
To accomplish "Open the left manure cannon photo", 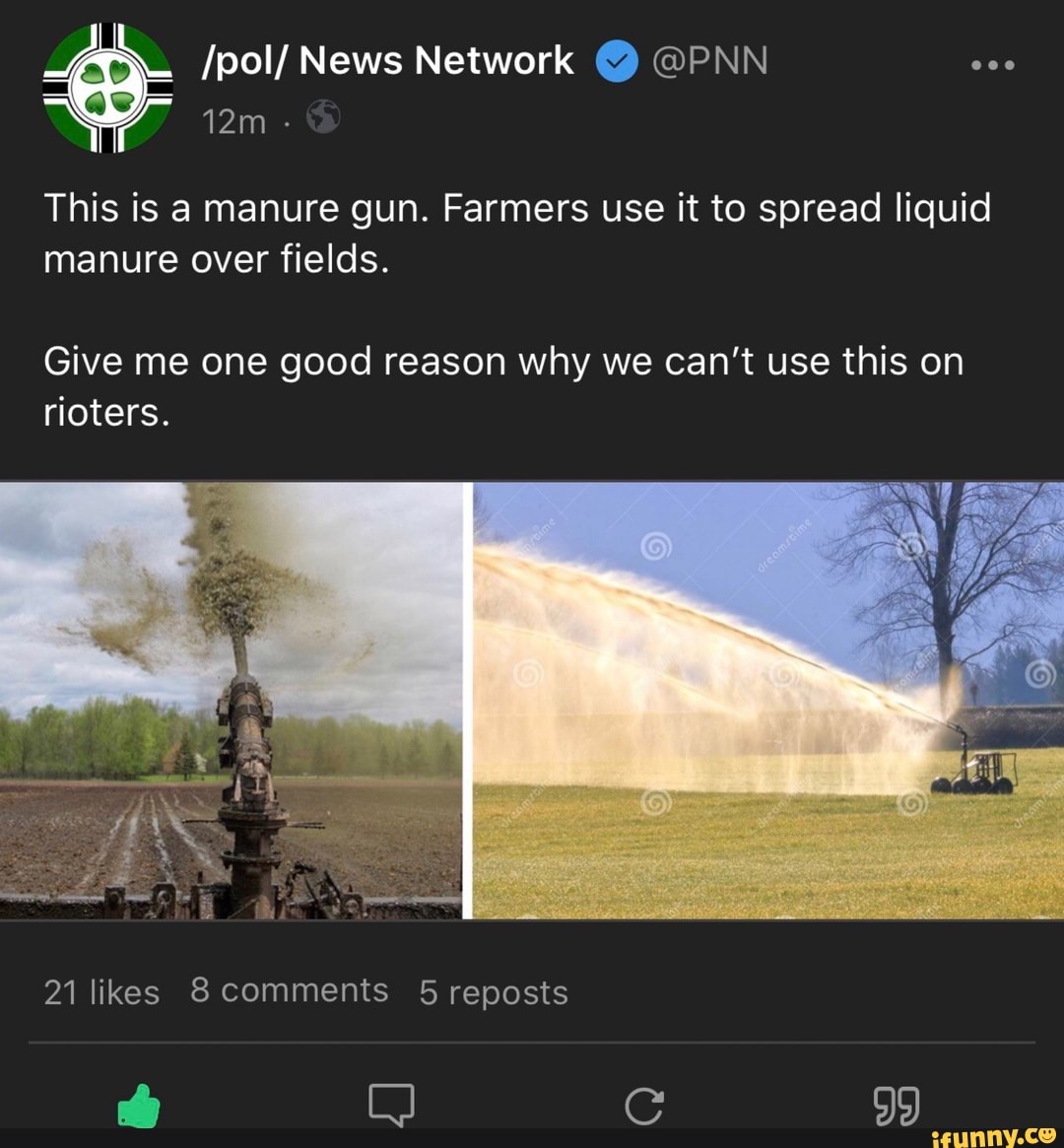I will pyautogui.click(x=232, y=700).
